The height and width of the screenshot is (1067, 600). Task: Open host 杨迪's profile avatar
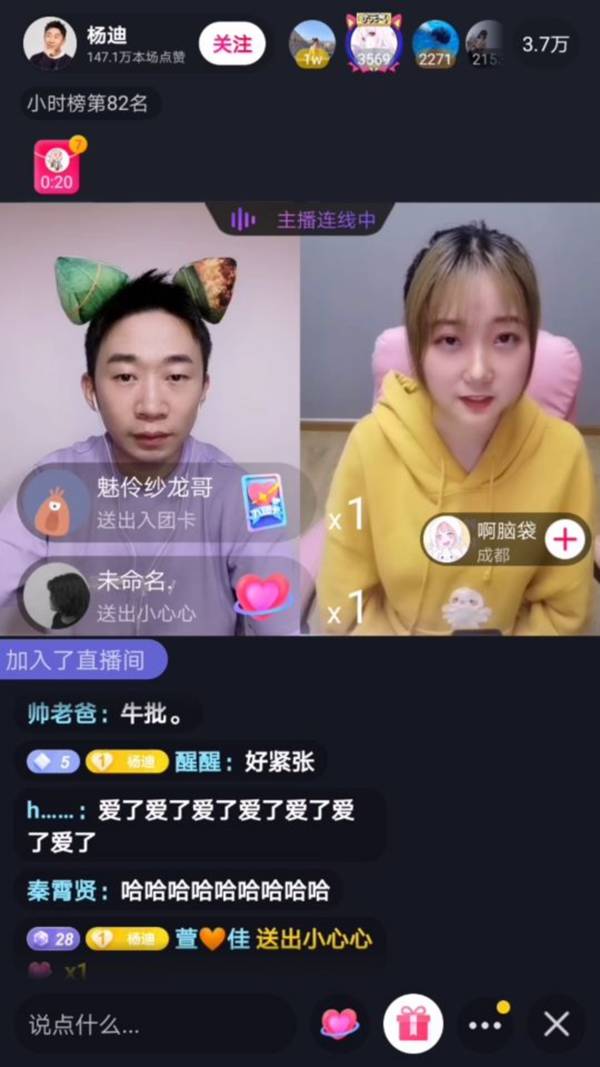(x=49, y=44)
